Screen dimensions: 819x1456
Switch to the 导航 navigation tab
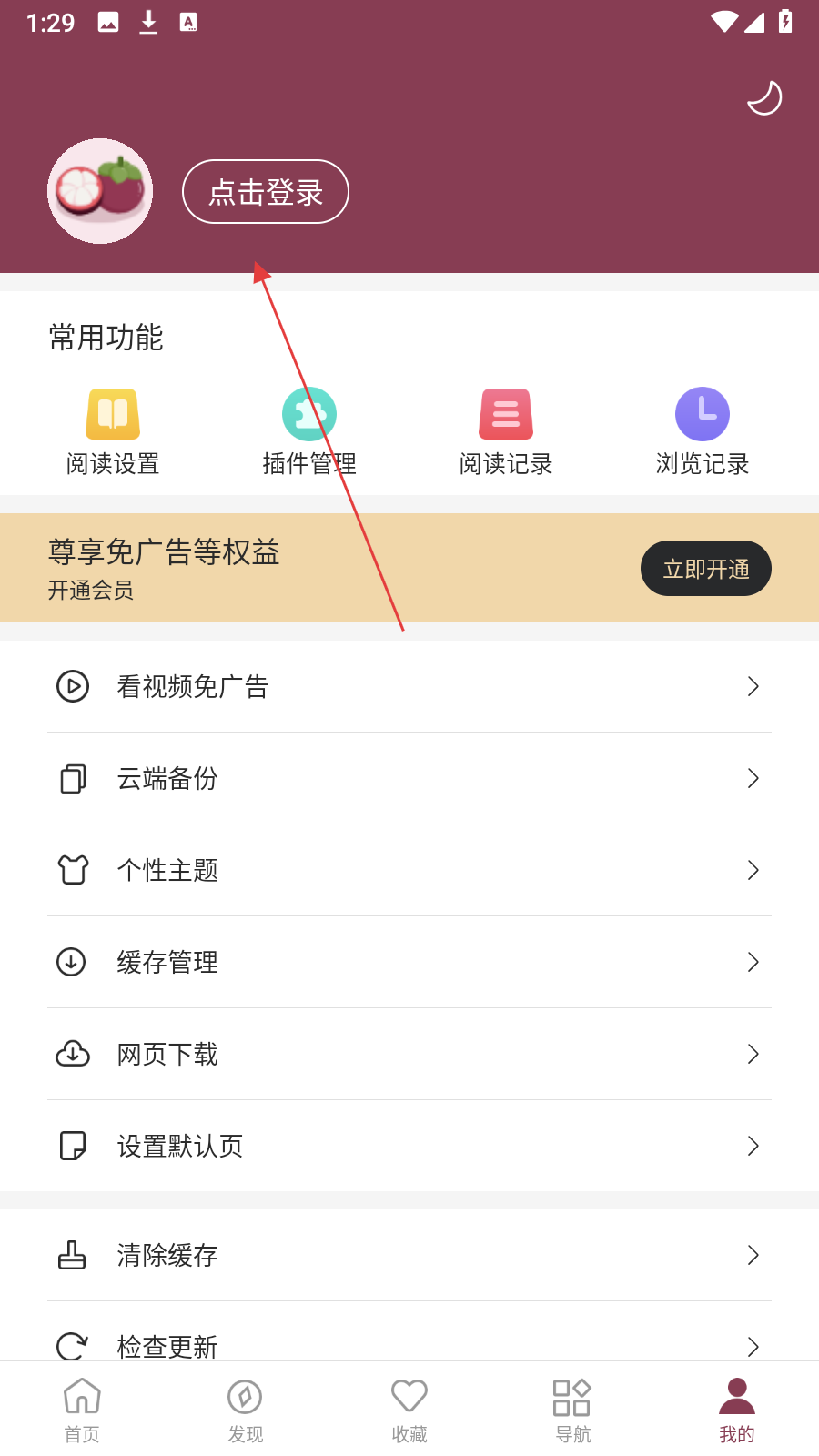click(x=573, y=1410)
